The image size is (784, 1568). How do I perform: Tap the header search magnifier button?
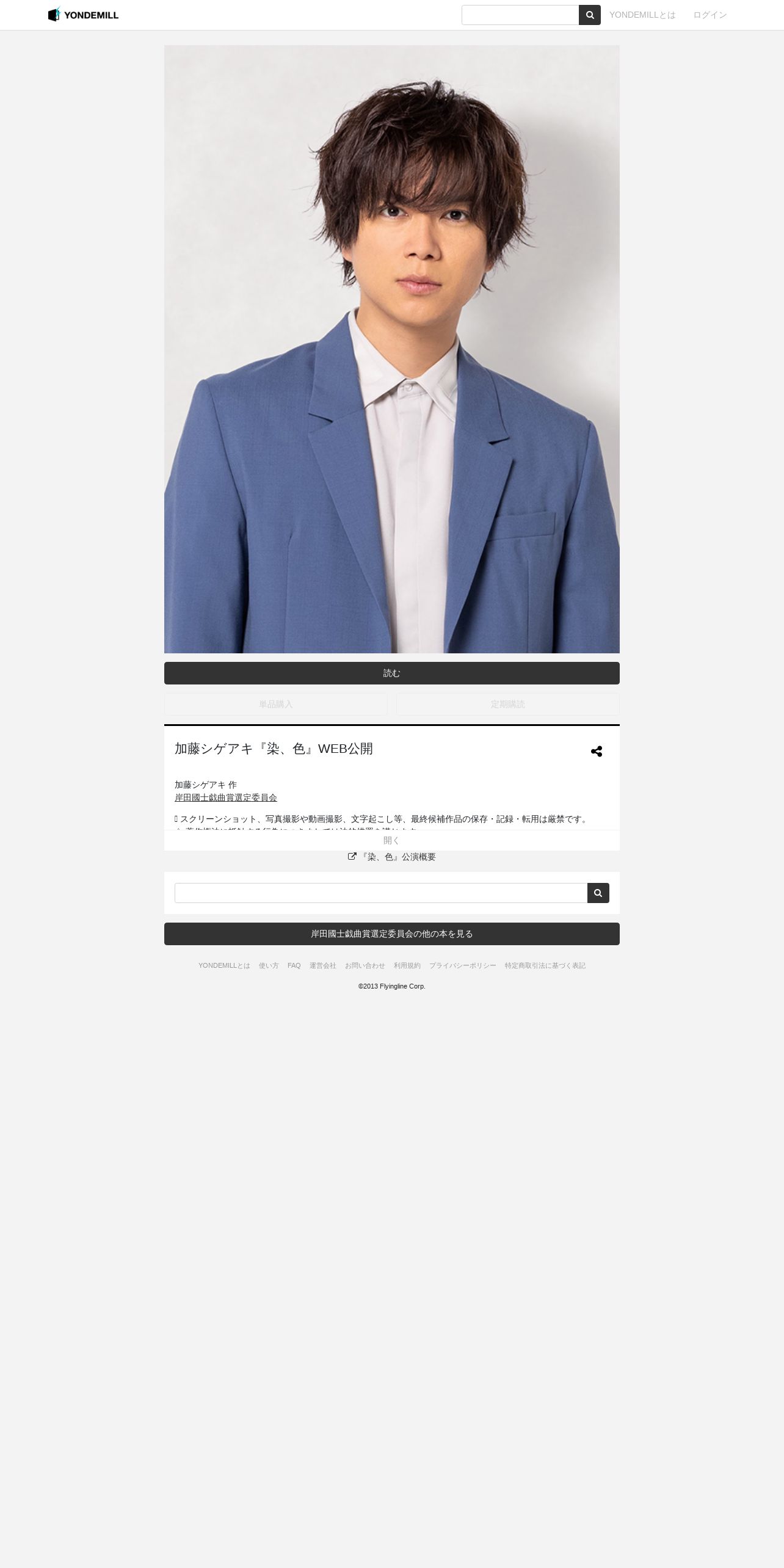[x=590, y=15]
